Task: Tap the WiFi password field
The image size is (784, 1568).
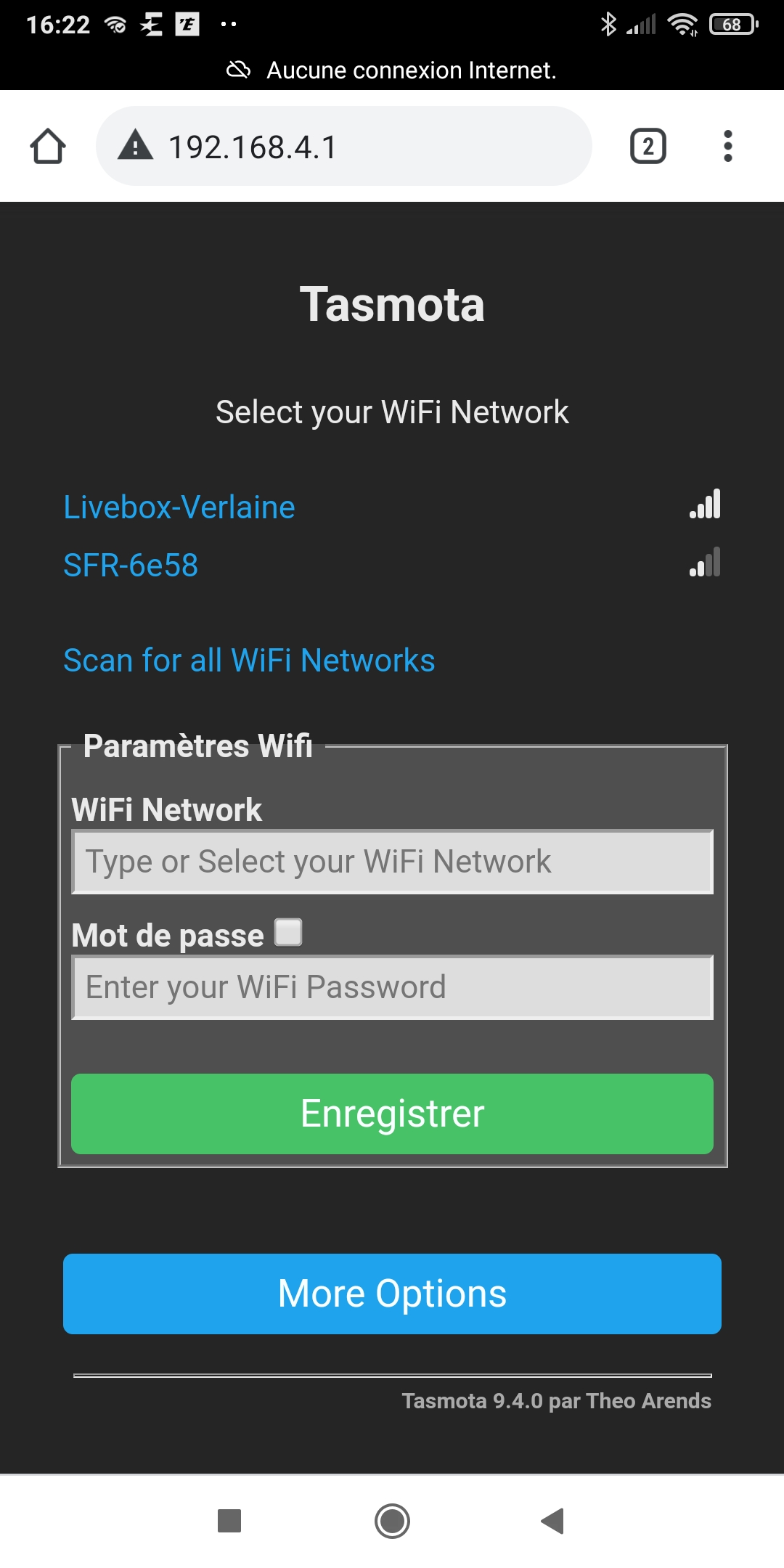Action: click(392, 987)
